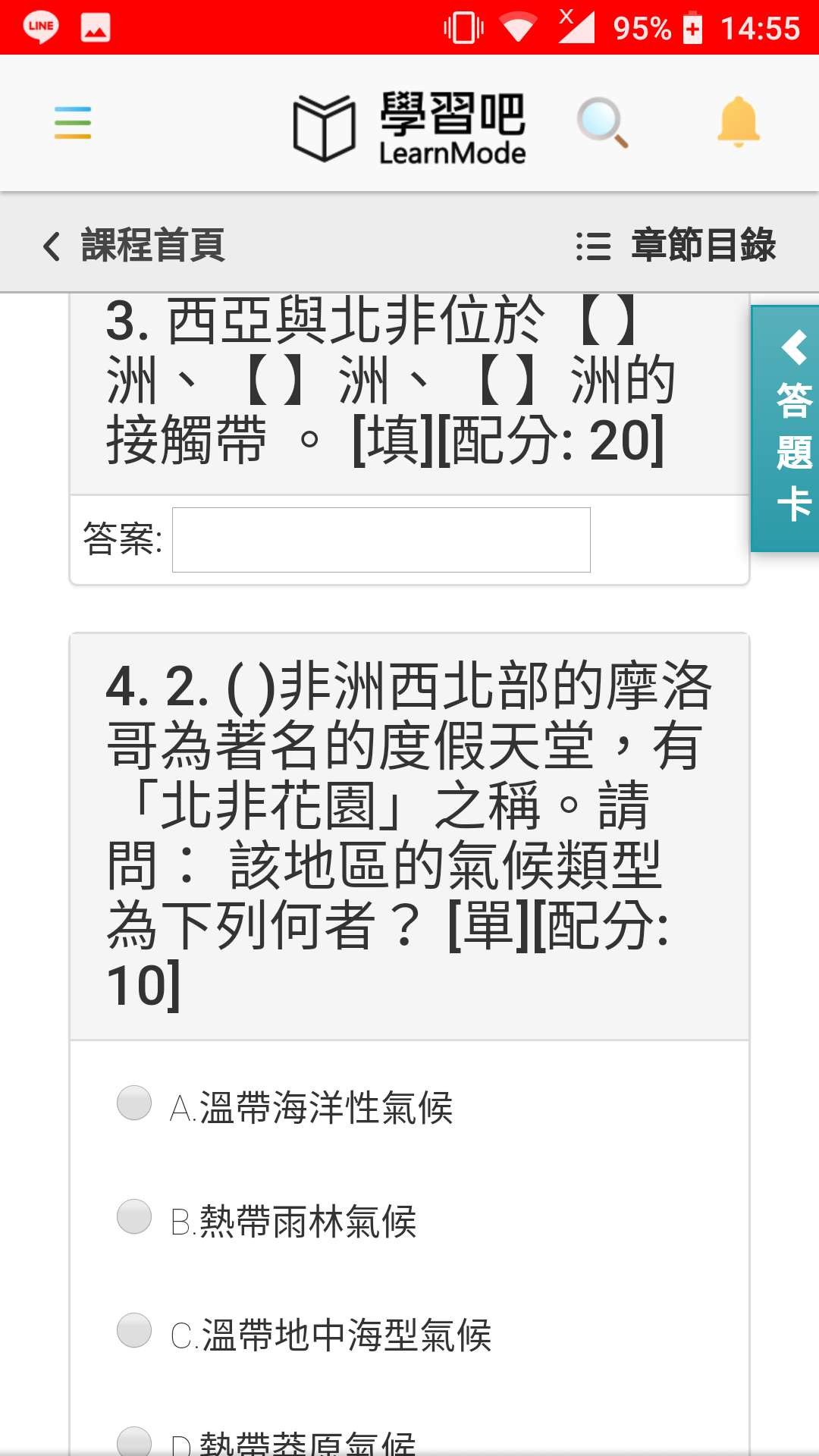Screen dimensions: 819x1456
Task: Select option D 熱帶莽原氣候
Action: (x=134, y=1441)
